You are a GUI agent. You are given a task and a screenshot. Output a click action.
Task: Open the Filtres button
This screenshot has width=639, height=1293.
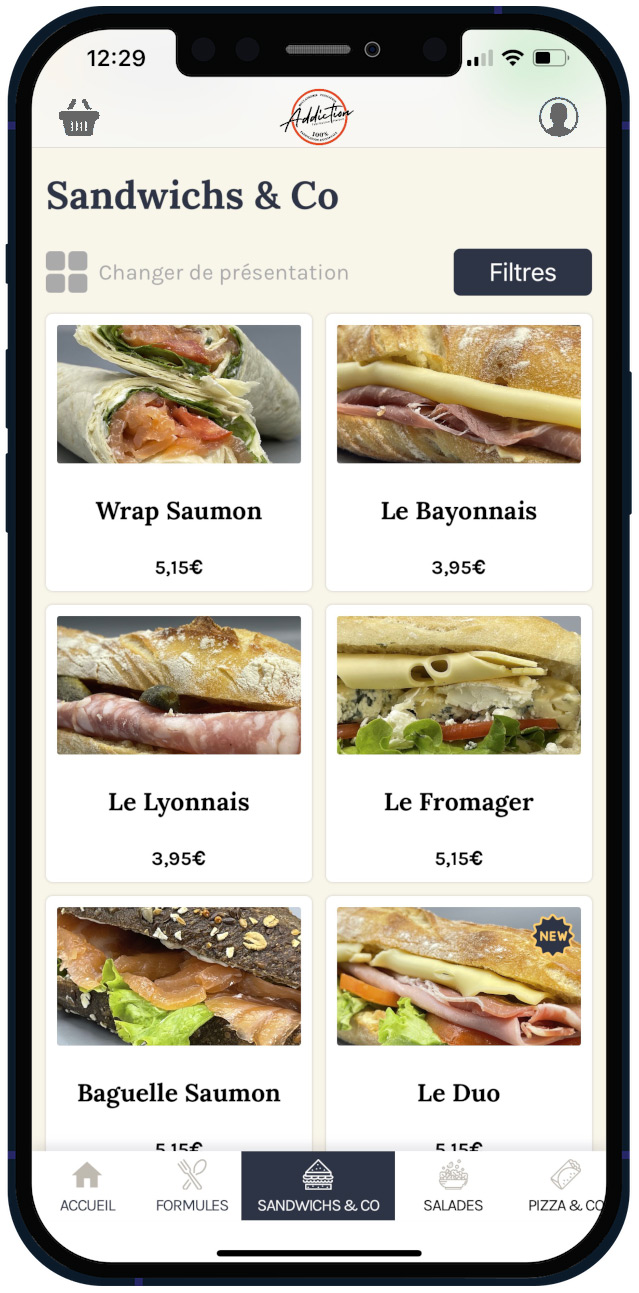523,272
